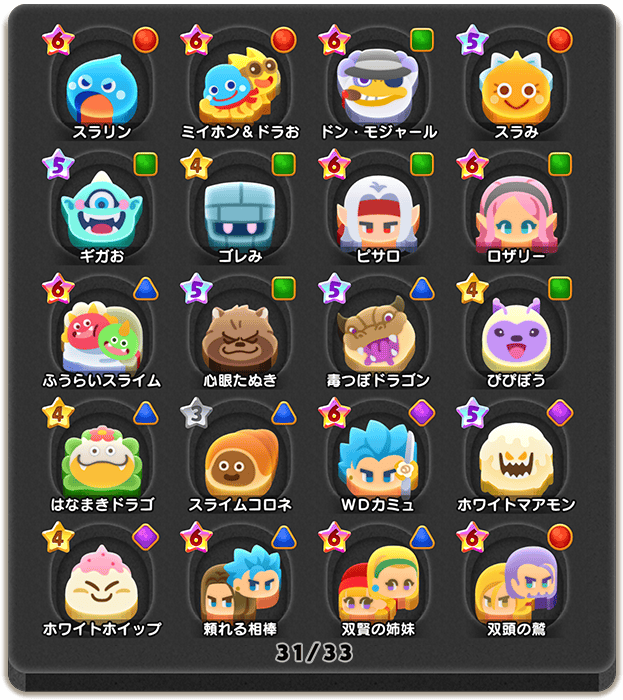Select 毒つぼドラゴン tile

pos(378,337)
